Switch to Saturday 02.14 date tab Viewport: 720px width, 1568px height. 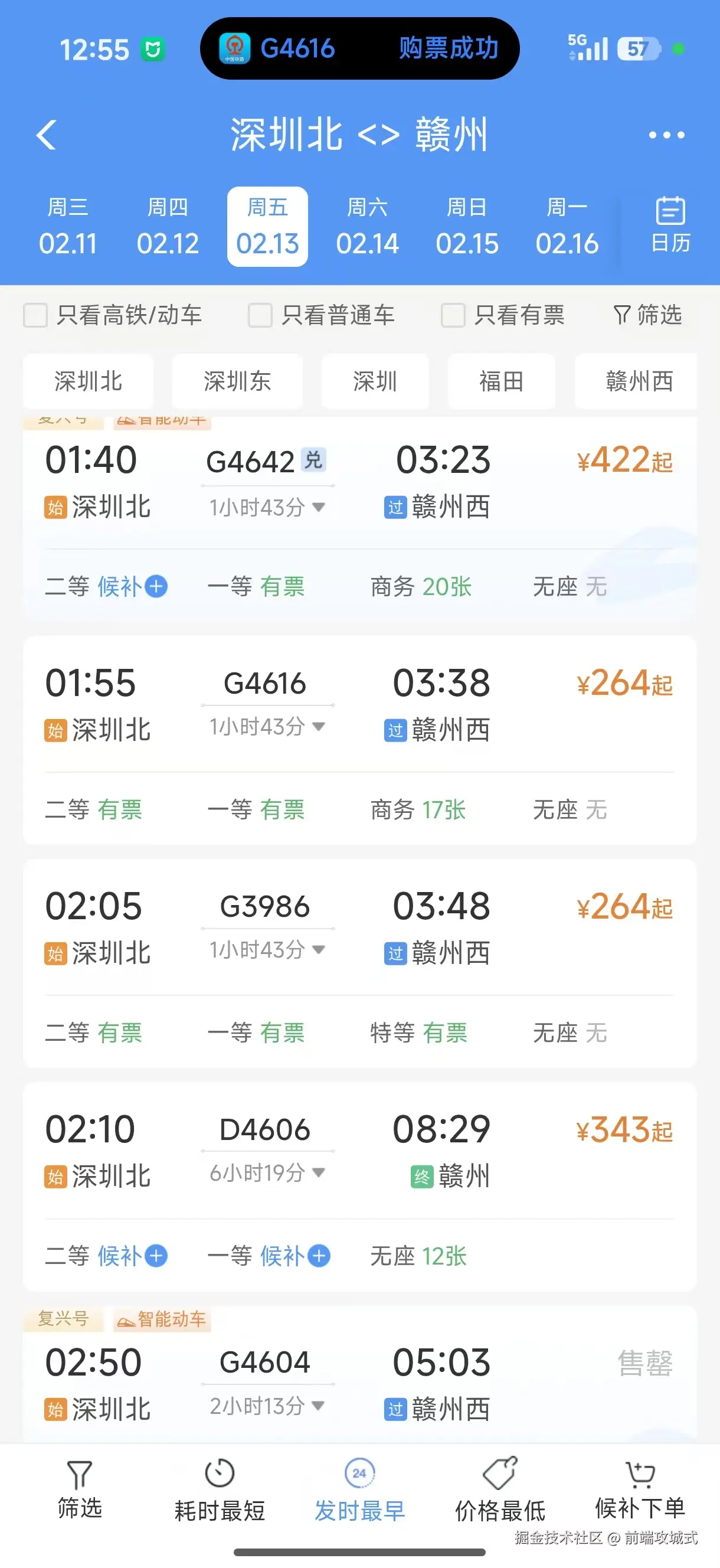pos(369,226)
